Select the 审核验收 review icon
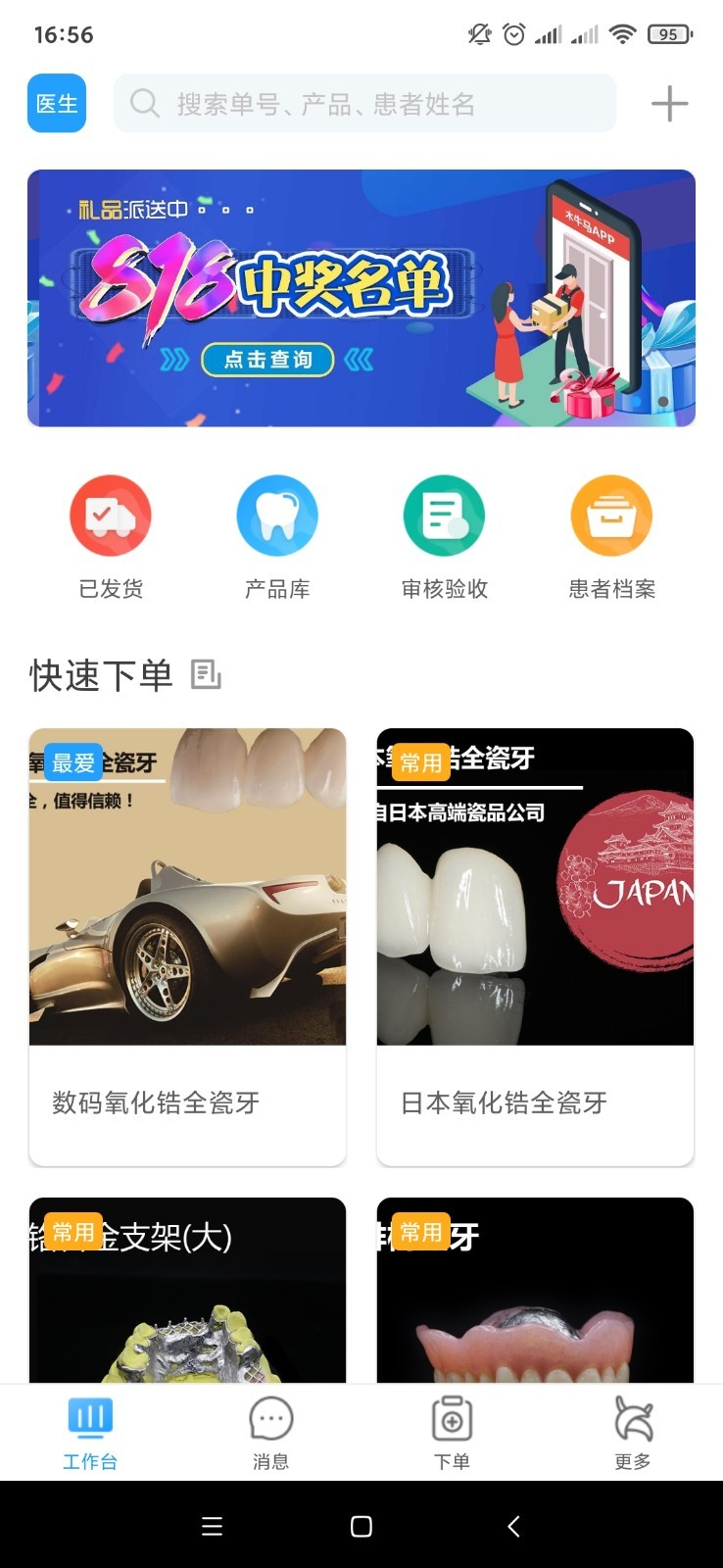The width and height of the screenshot is (723, 1568). (x=444, y=514)
